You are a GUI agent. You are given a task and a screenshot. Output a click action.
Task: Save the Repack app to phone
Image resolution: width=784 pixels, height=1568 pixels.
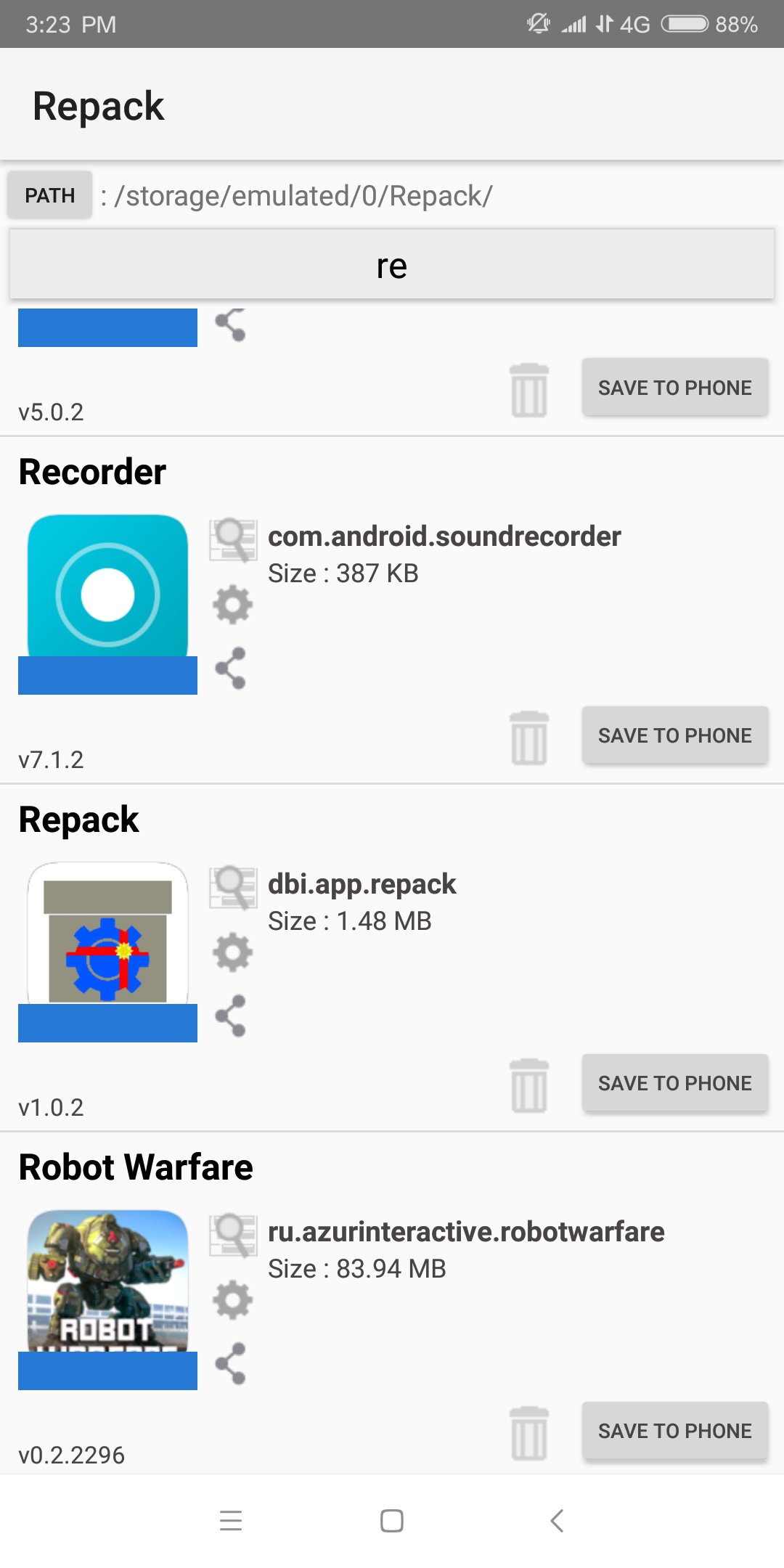click(674, 1083)
